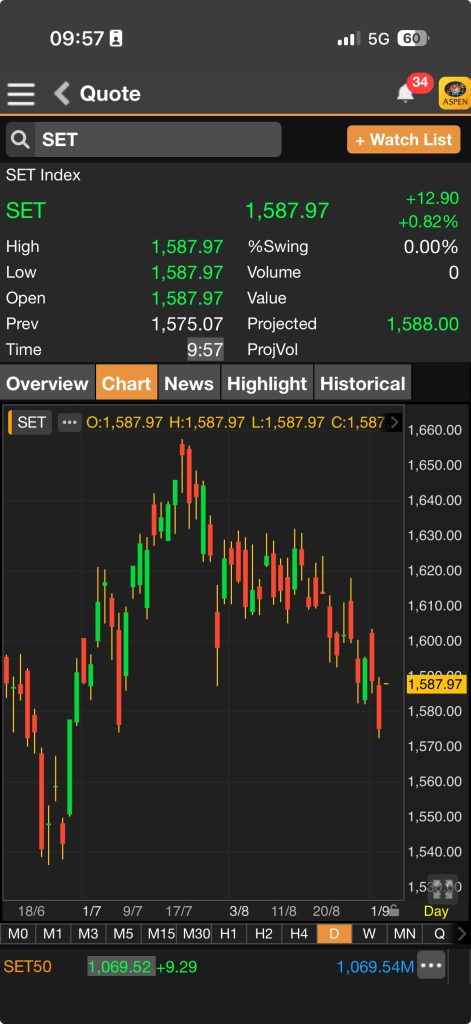This screenshot has height=1024, width=471.
Task: Switch chart to weekly W interval
Action: coord(369,934)
